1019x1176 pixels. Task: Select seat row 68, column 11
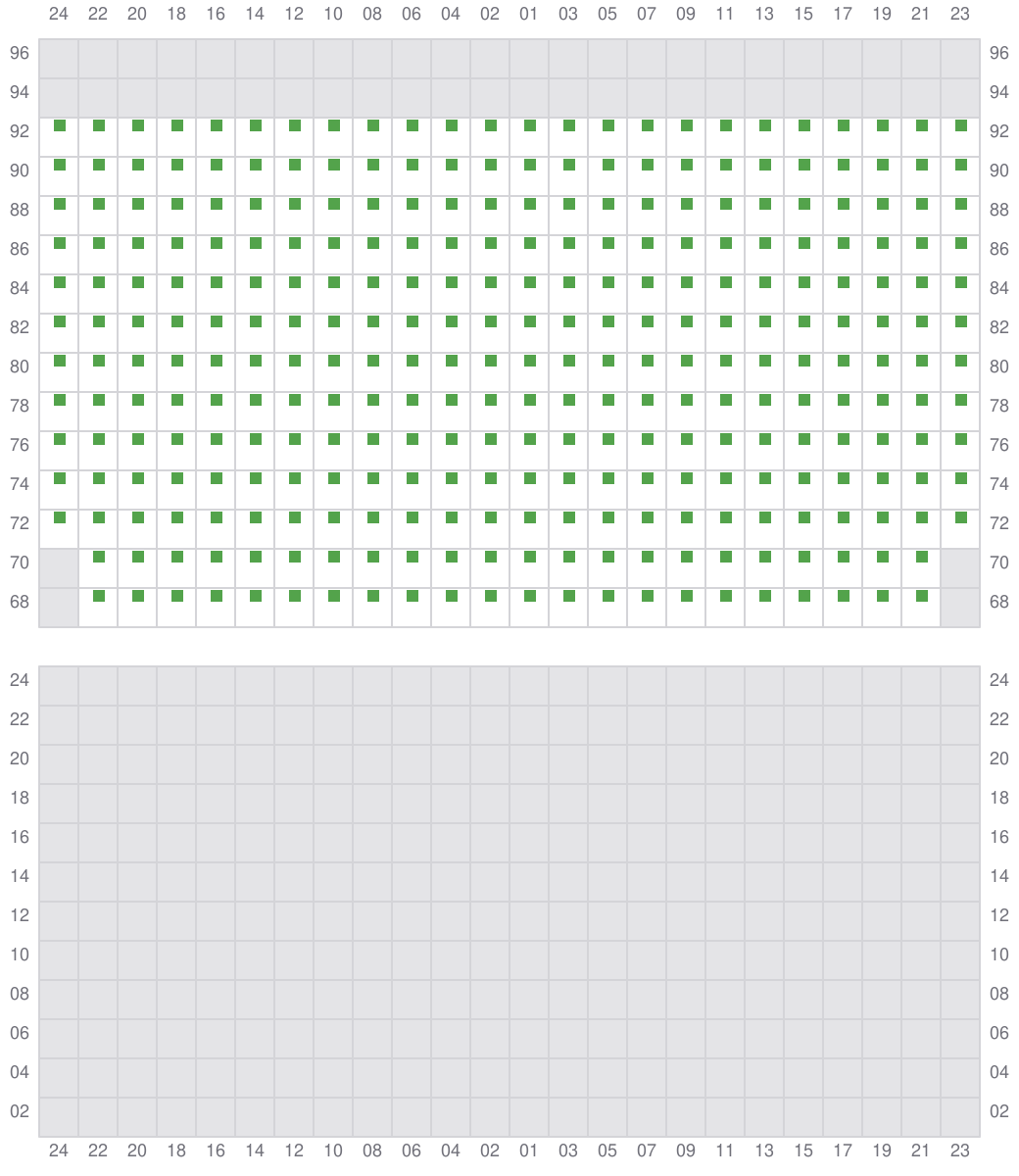[726, 596]
